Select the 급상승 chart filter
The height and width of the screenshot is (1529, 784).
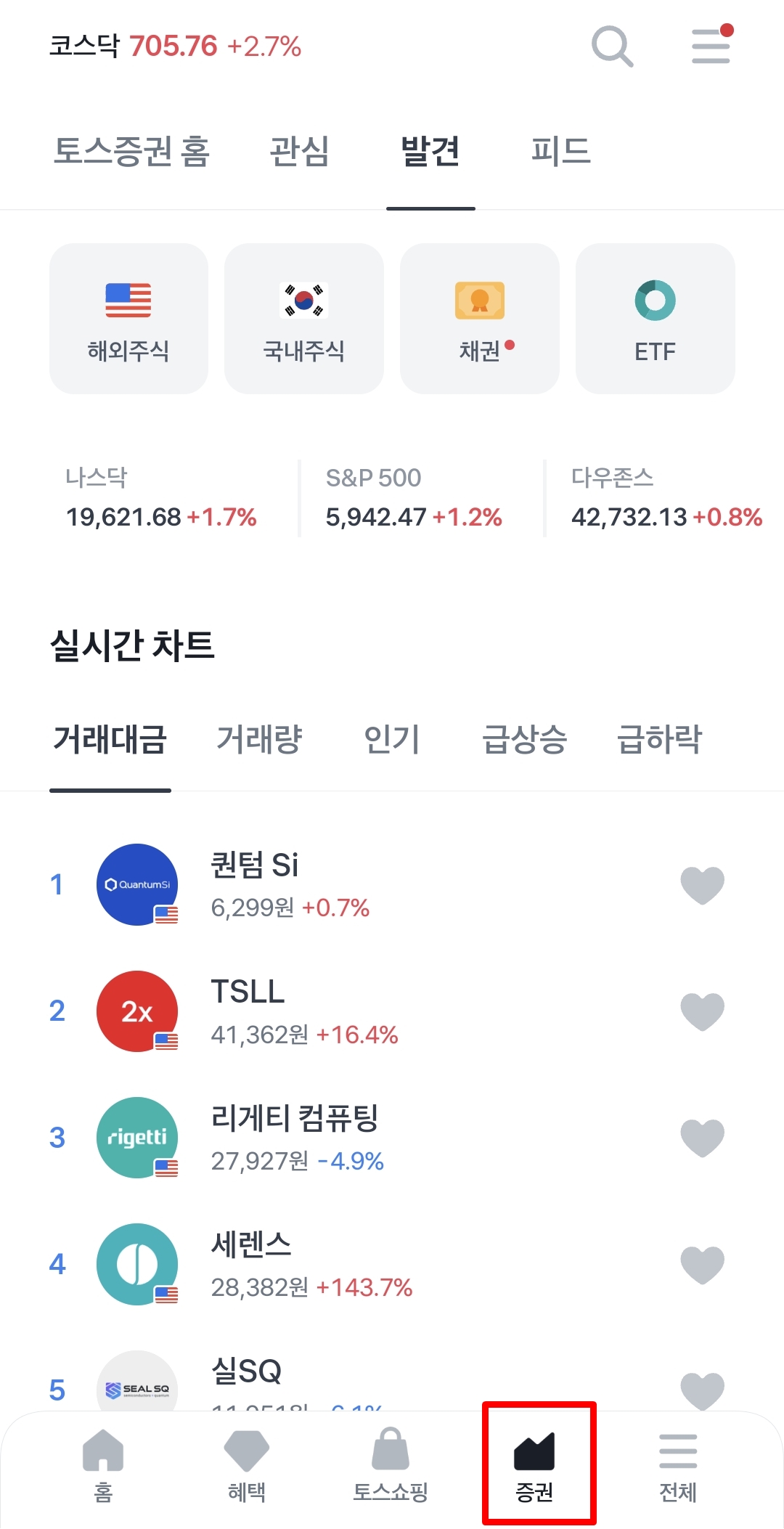click(524, 739)
